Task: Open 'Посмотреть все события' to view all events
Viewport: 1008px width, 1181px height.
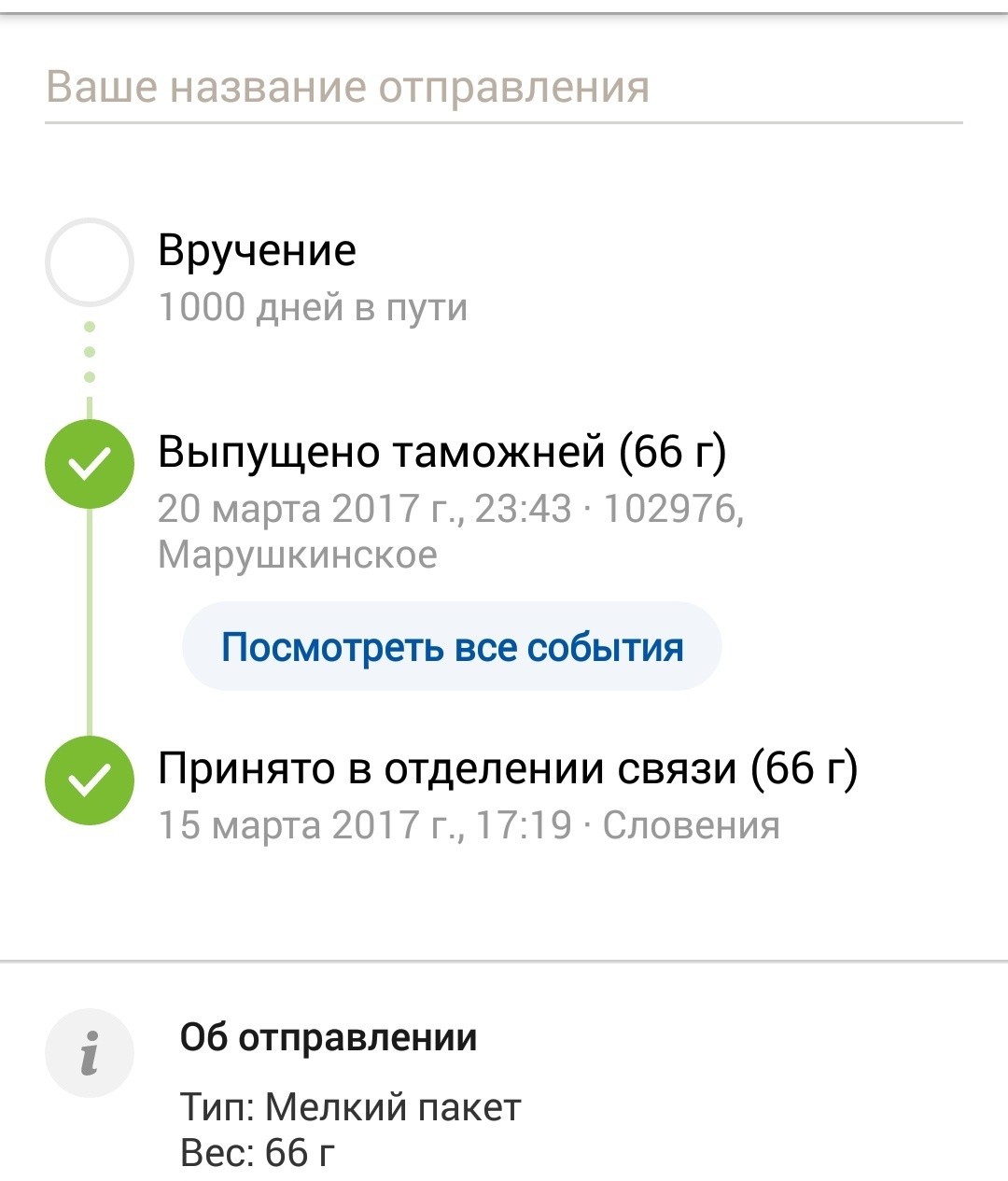Action: pos(452,647)
